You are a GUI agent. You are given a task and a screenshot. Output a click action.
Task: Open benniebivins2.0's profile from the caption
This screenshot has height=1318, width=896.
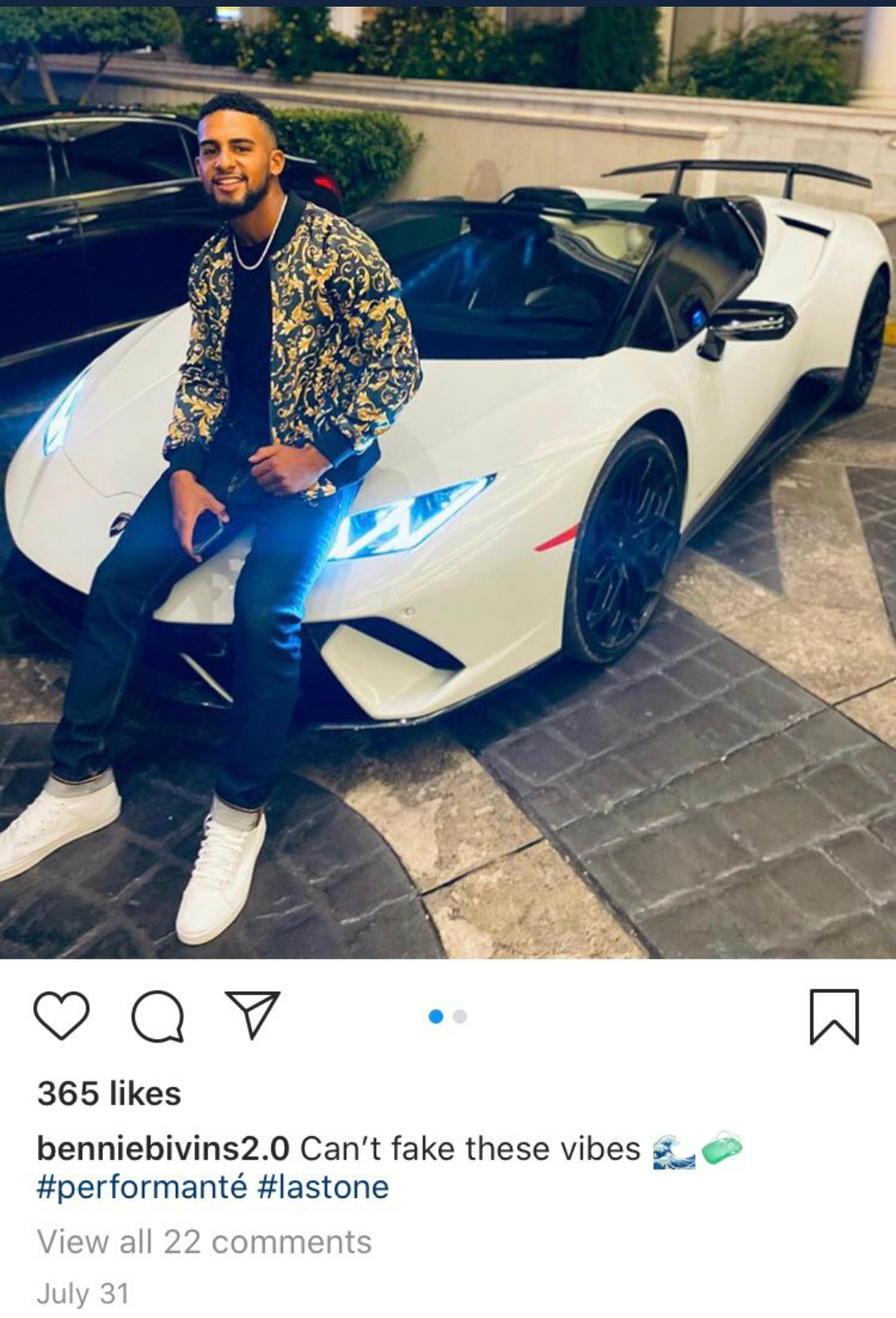163,1149
